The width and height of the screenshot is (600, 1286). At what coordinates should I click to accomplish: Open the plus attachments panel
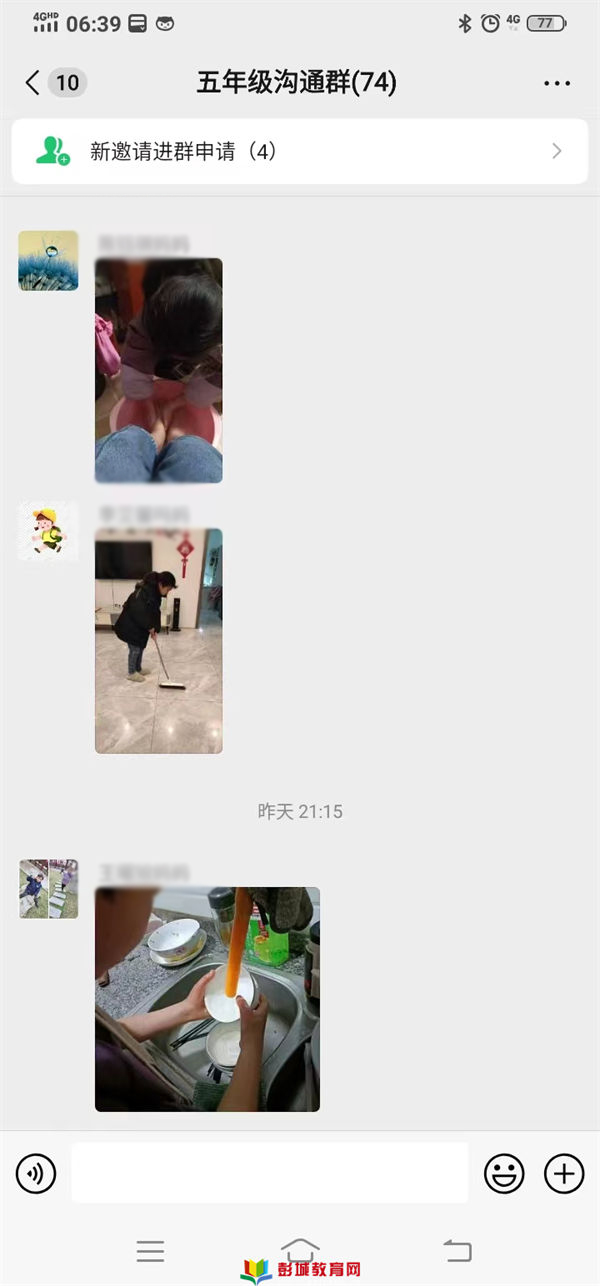[564, 1173]
